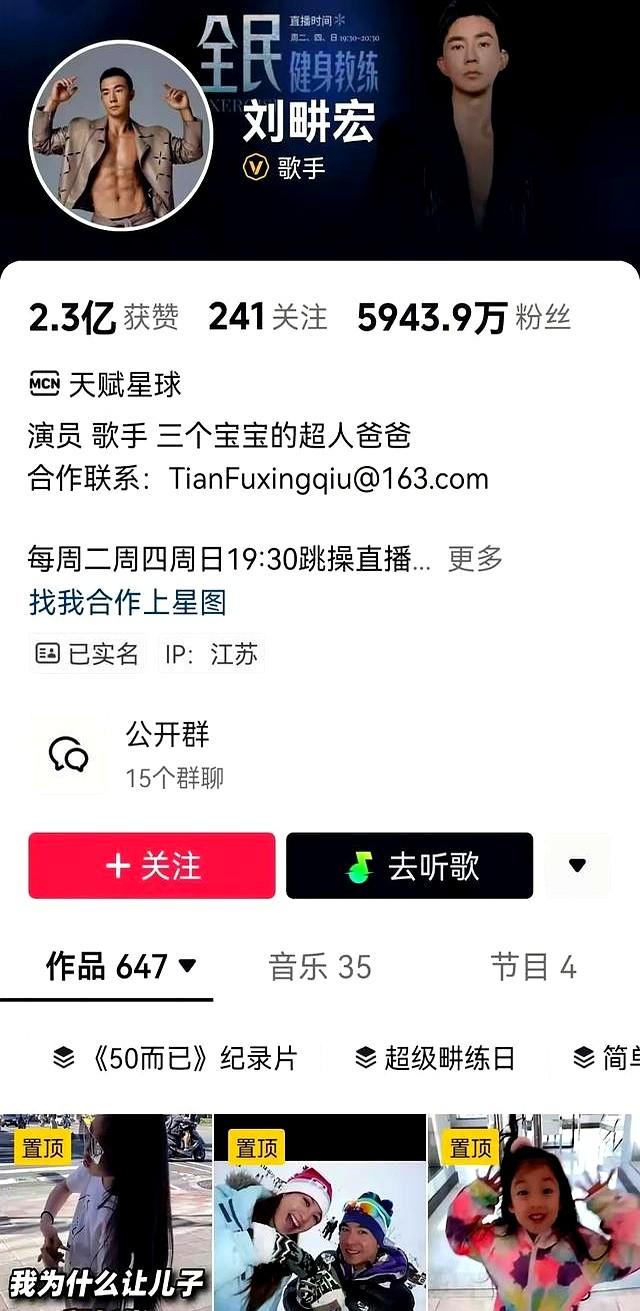Expand the dropdown arrow next to 去听歌

pos(577,866)
